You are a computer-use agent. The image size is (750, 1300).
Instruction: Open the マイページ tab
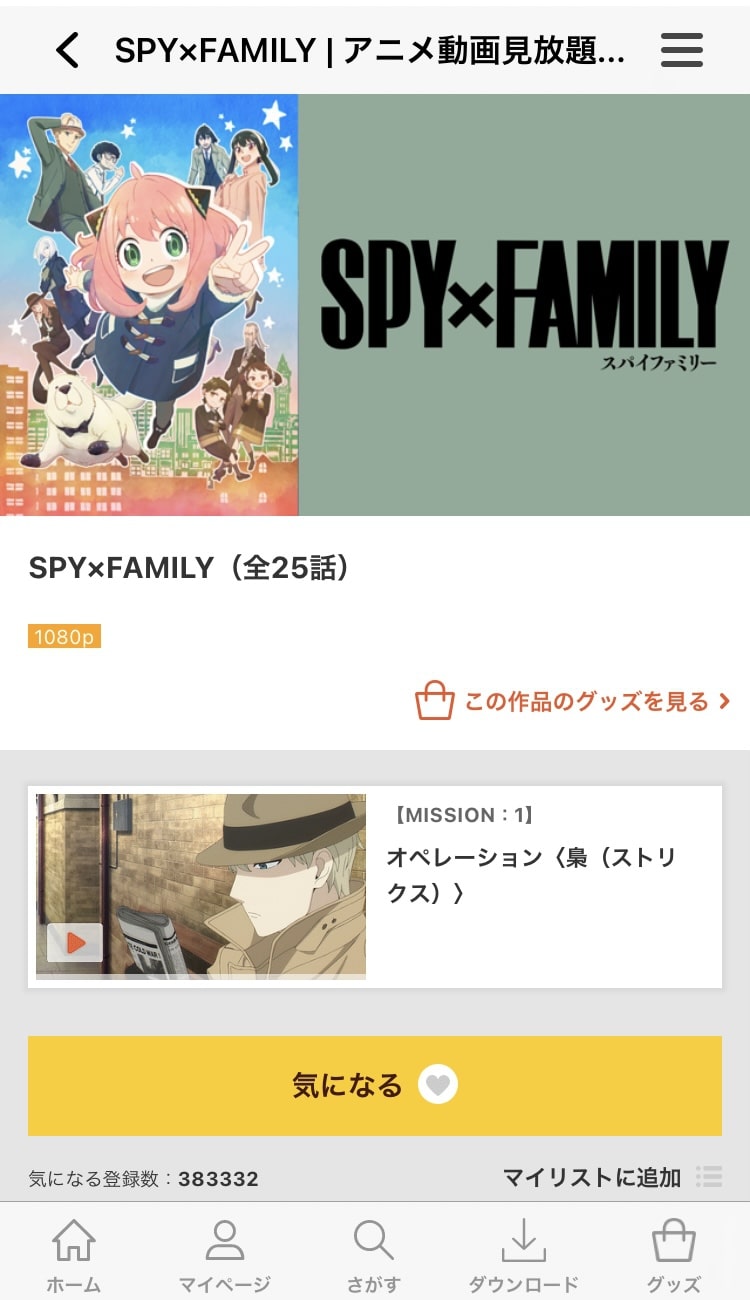[224, 1255]
